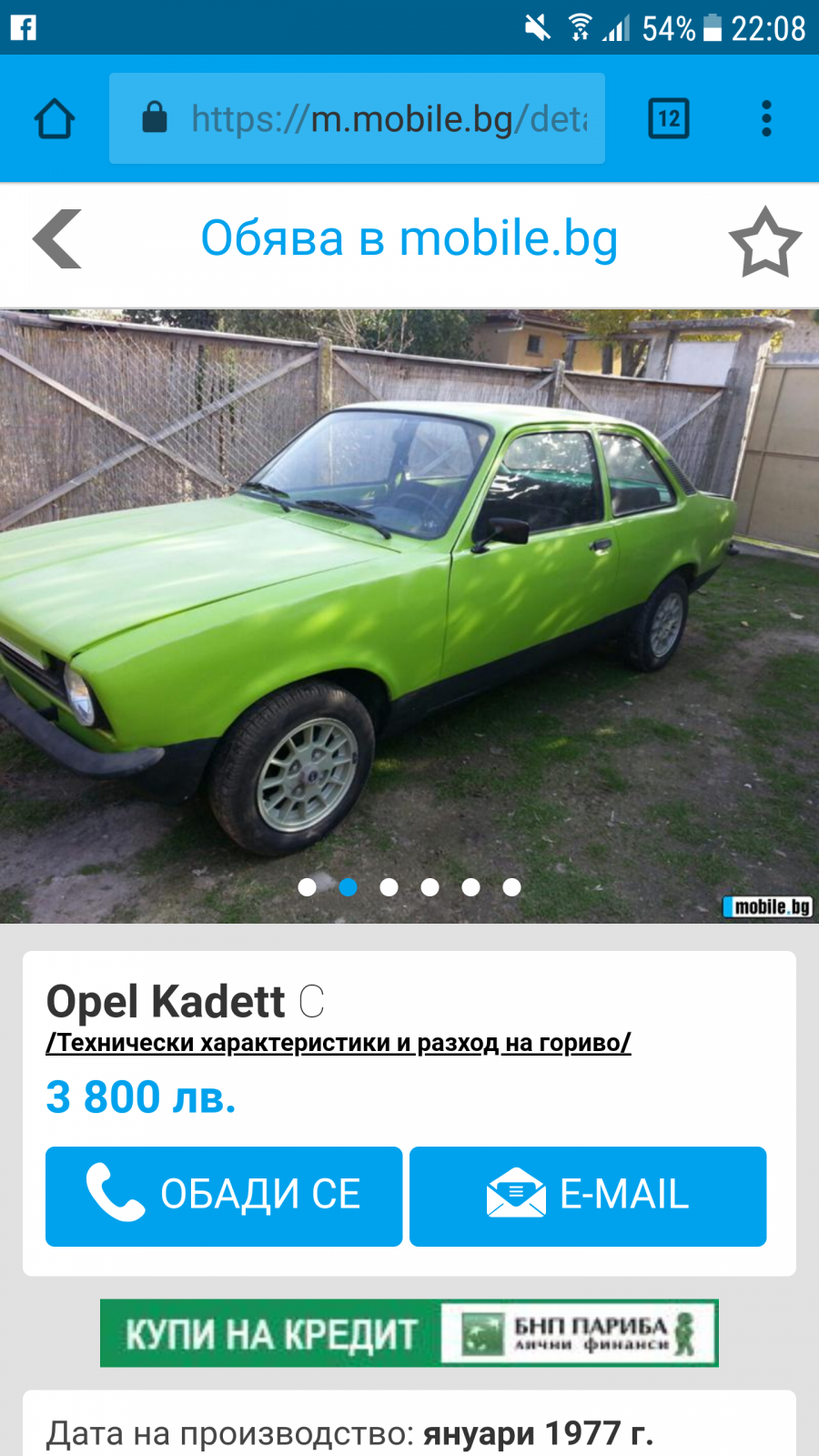Call the seller with ОБАДИ СЕ
Image resolution: width=819 pixels, height=1456 pixels.
click(x=224, y=1196)
